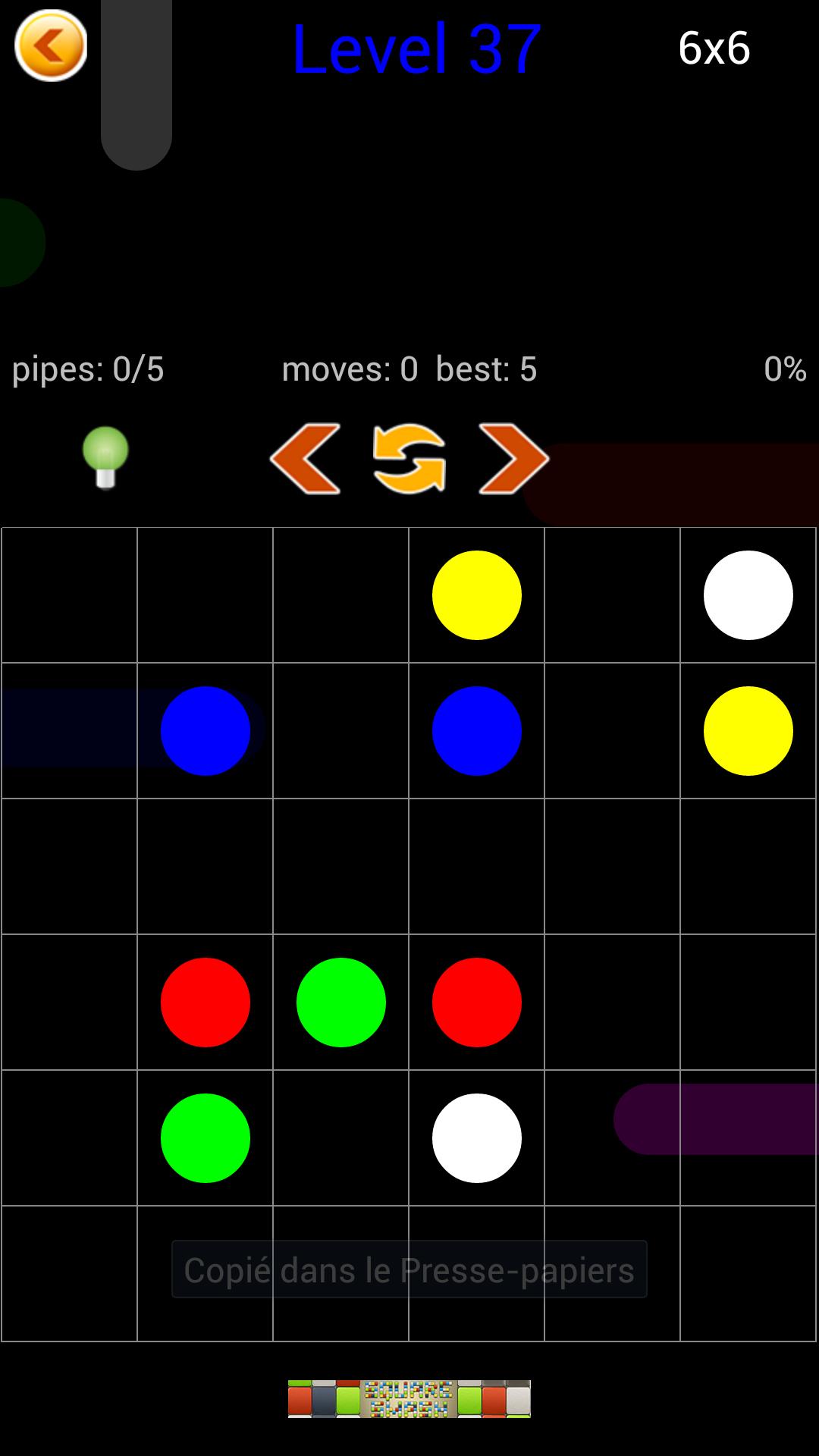Go to the previous level
The image size is (819, 1456).
pyautogui.click(x=305, y=458)
